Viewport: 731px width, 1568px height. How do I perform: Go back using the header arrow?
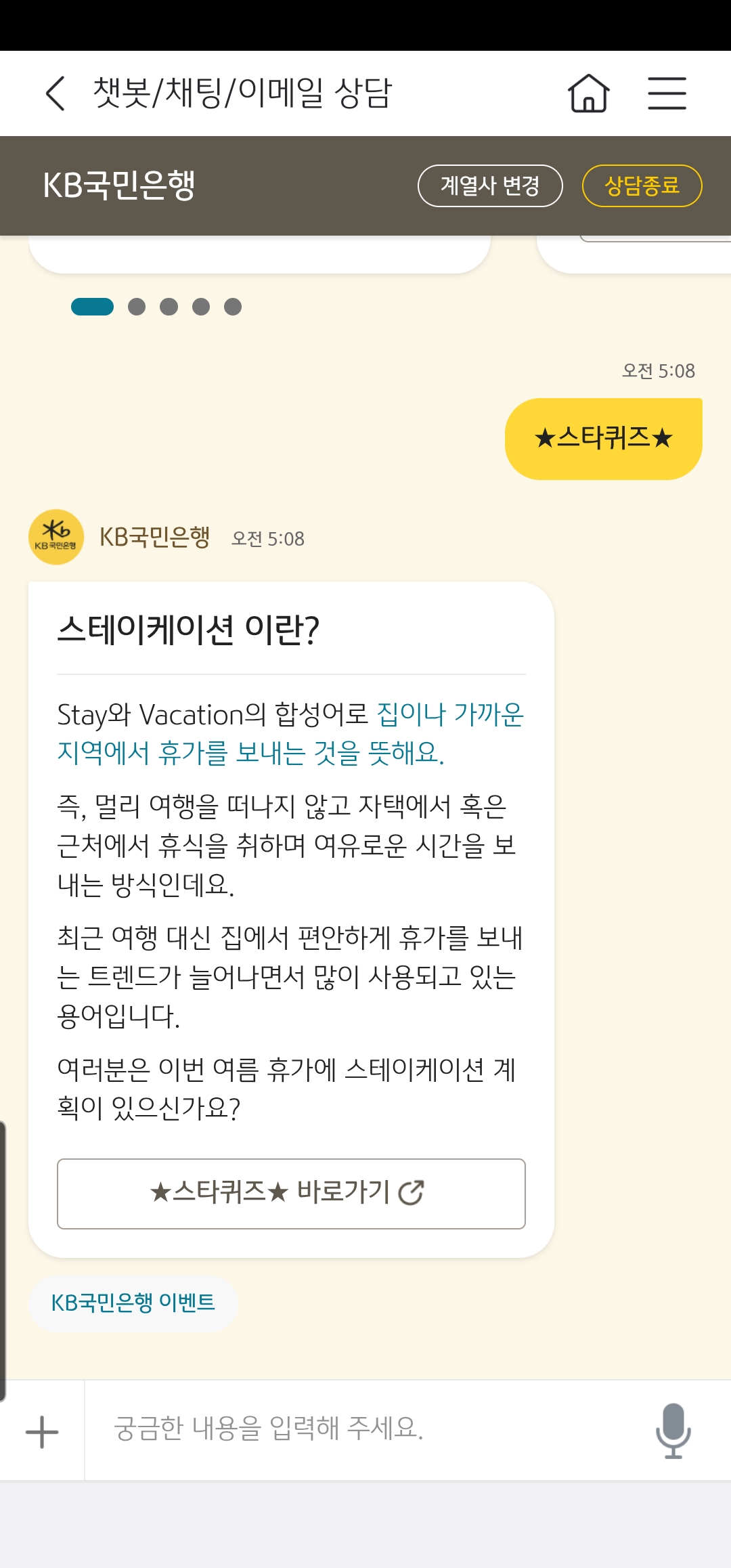tap(56, 93)
